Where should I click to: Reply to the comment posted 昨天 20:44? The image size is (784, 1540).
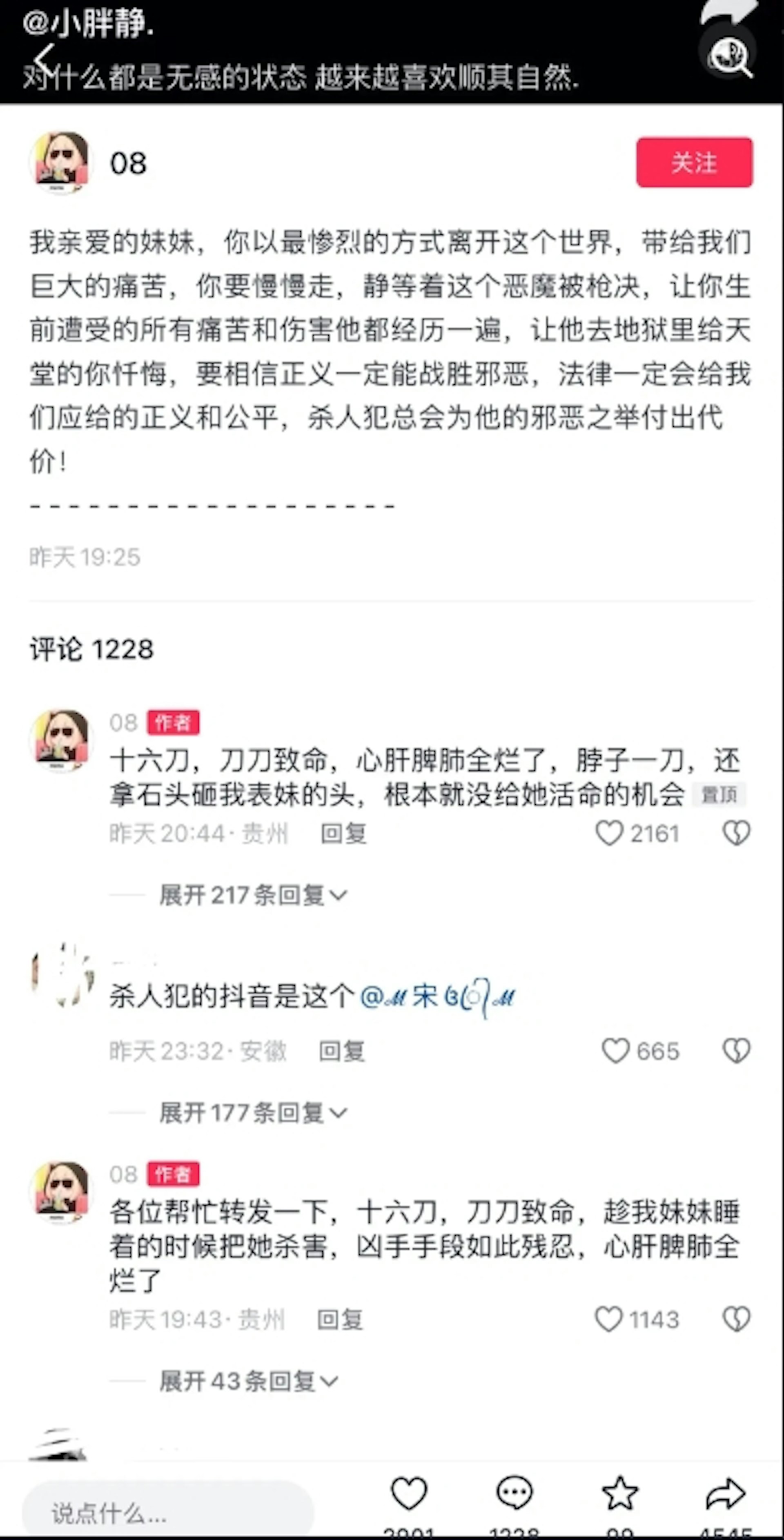pyautogui.click(x=343, y=834)
